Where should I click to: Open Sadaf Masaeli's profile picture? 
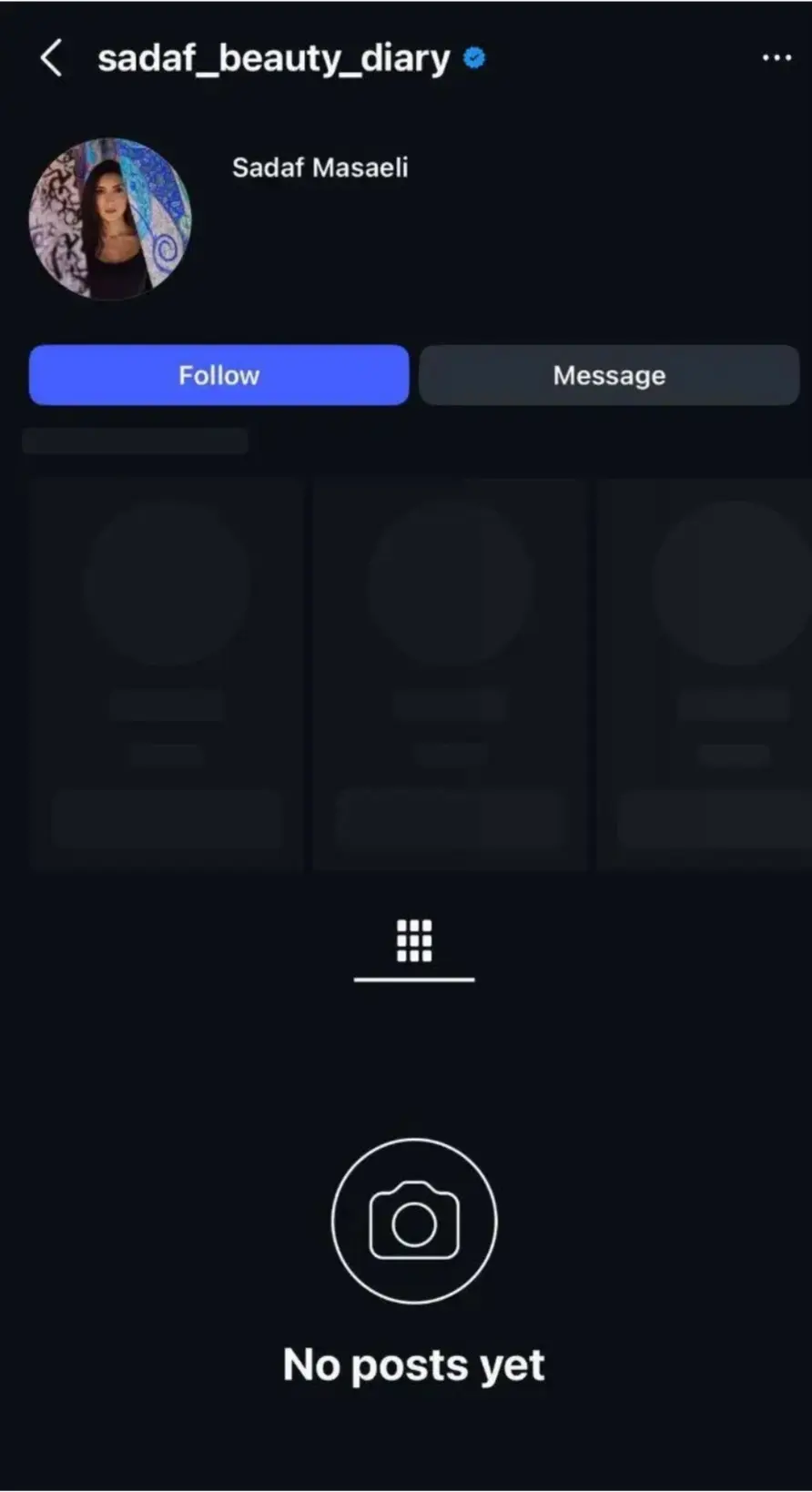tap(109, 218)
